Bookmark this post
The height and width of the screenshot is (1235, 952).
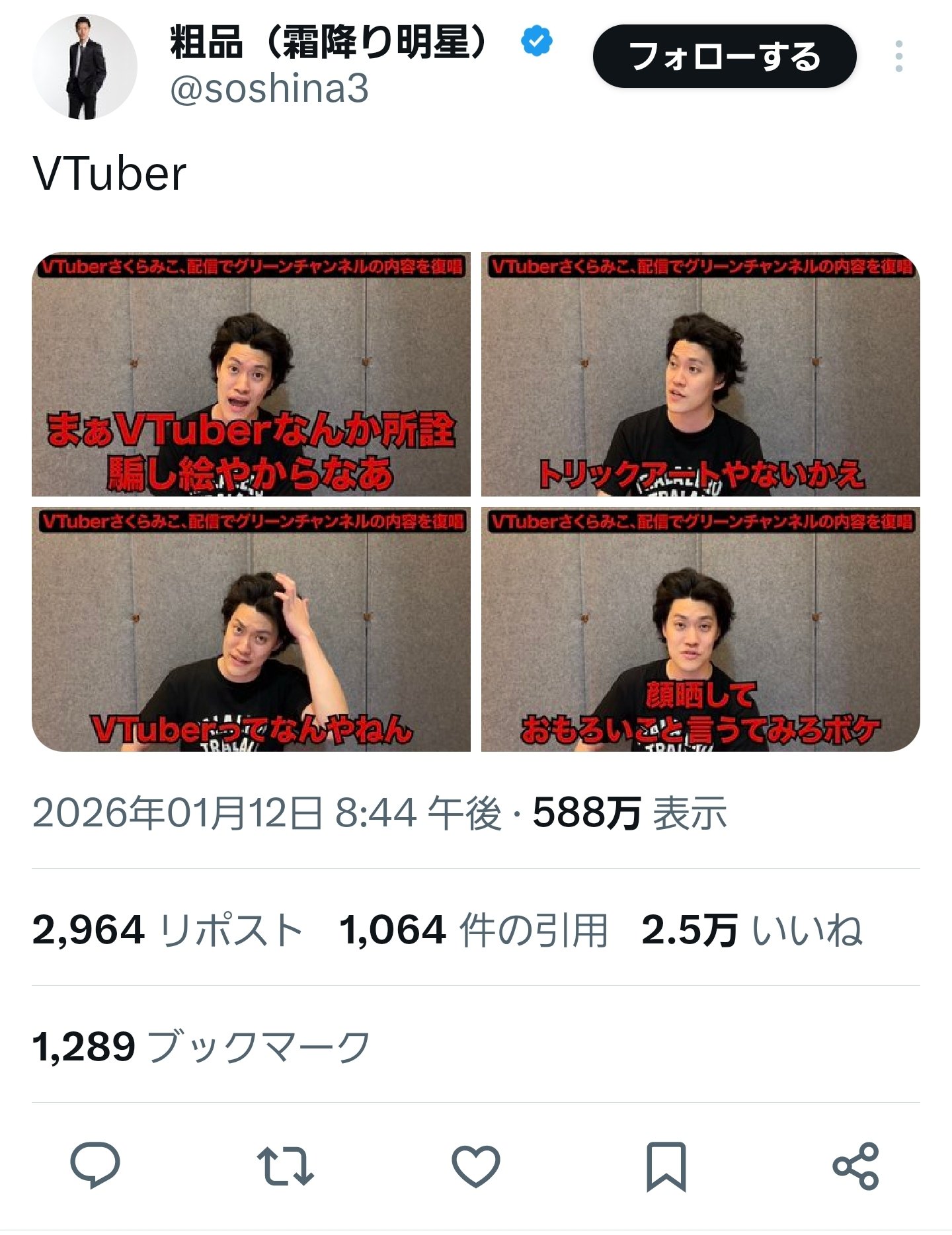coord(666,1166)
